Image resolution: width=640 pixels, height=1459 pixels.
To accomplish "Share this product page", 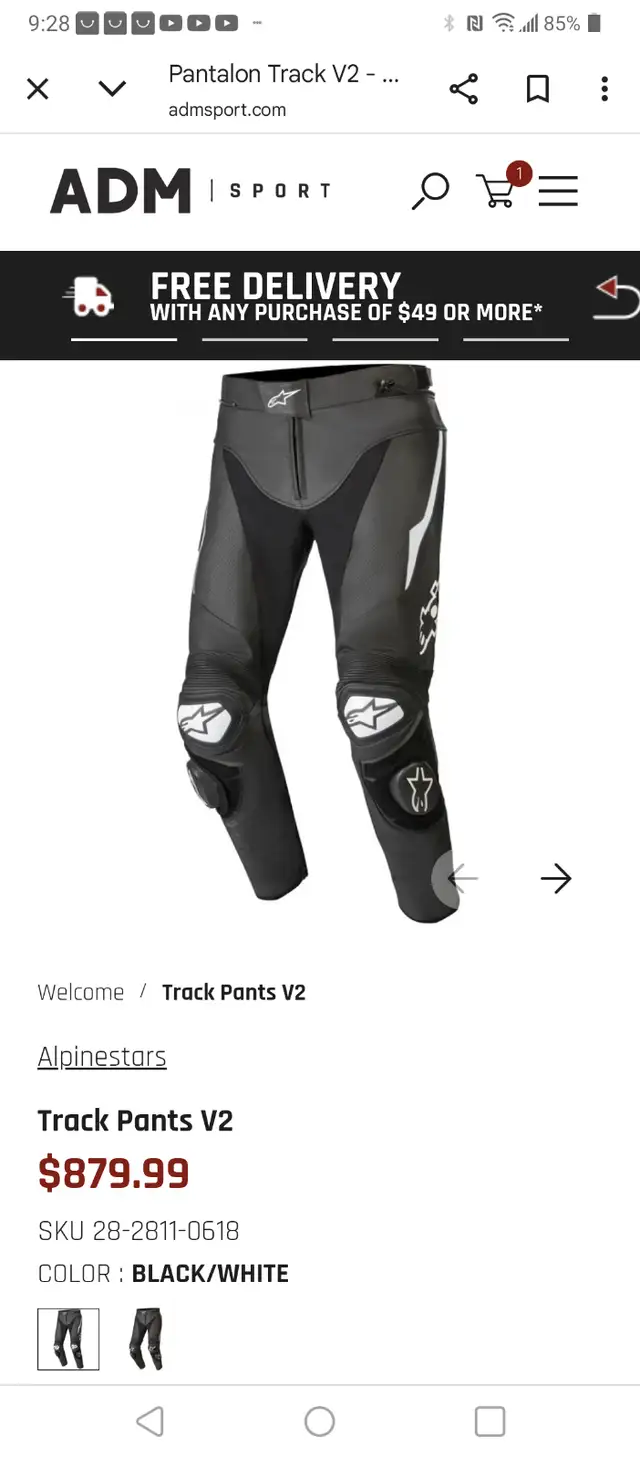I will coord(464,89).
